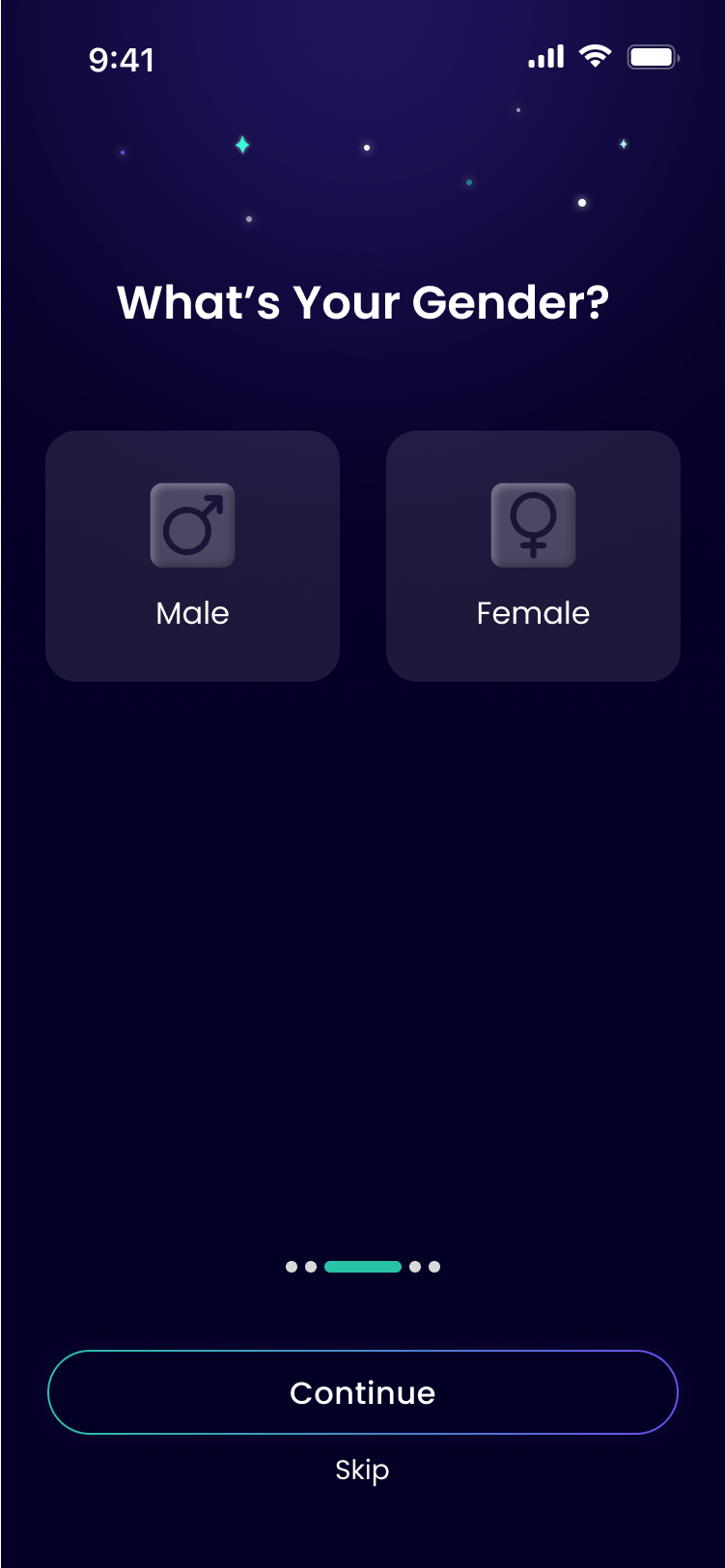
Task: Click the small star beside the heading area
Action: [625, 143]
